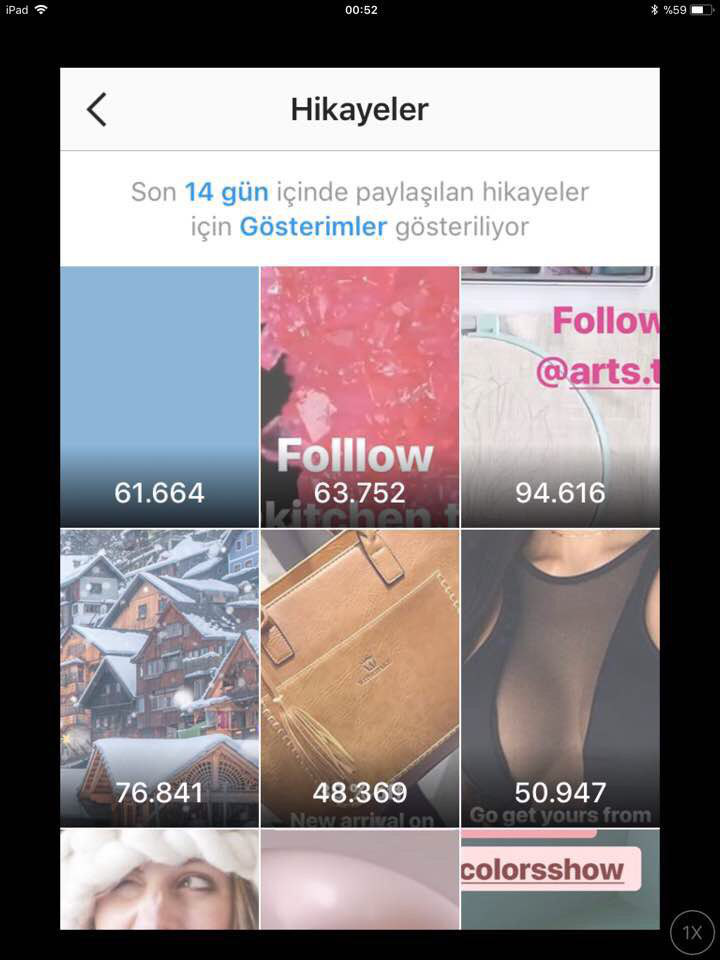
Task: Go back from Hikayeler screen
Action: pyautogui.click(x=96, y=109)
